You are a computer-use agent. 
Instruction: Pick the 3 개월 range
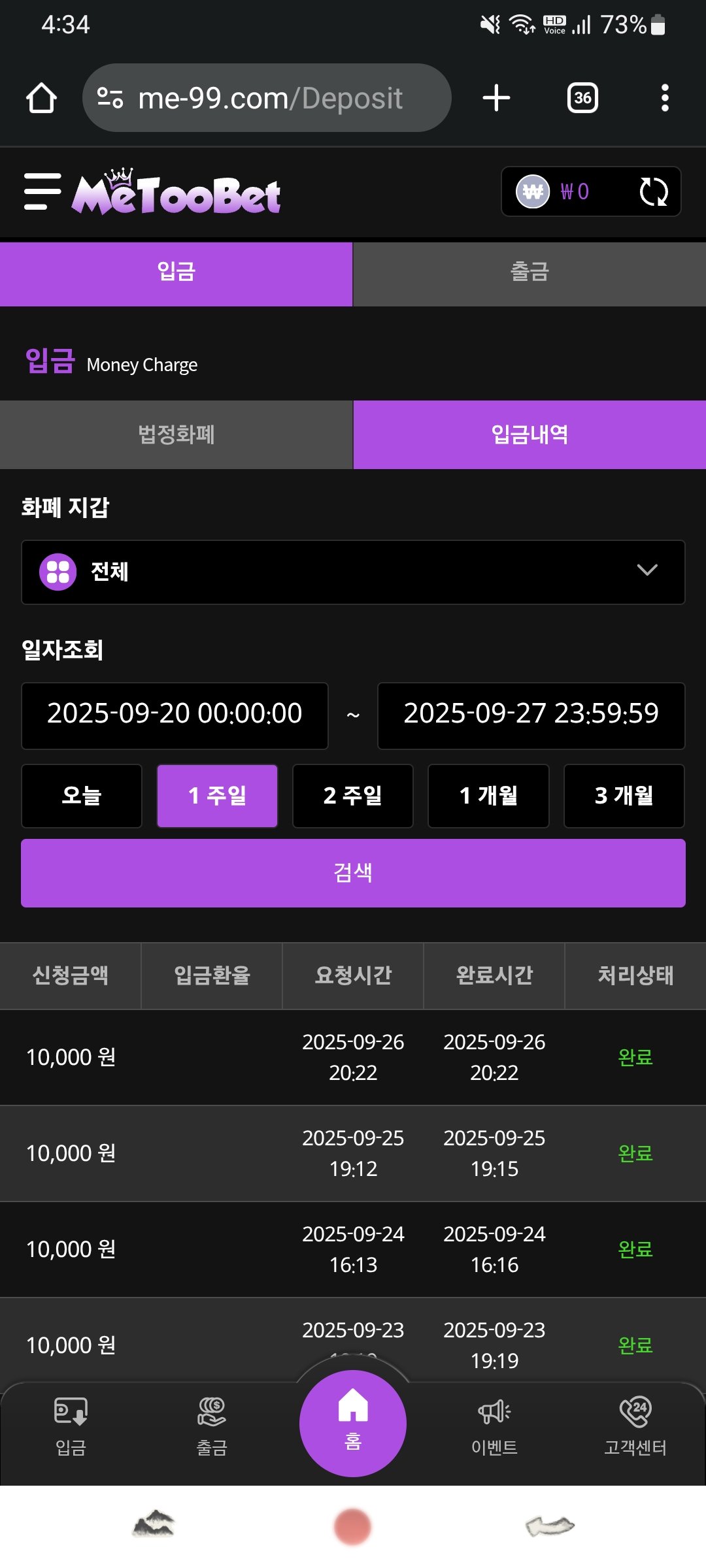624,796
